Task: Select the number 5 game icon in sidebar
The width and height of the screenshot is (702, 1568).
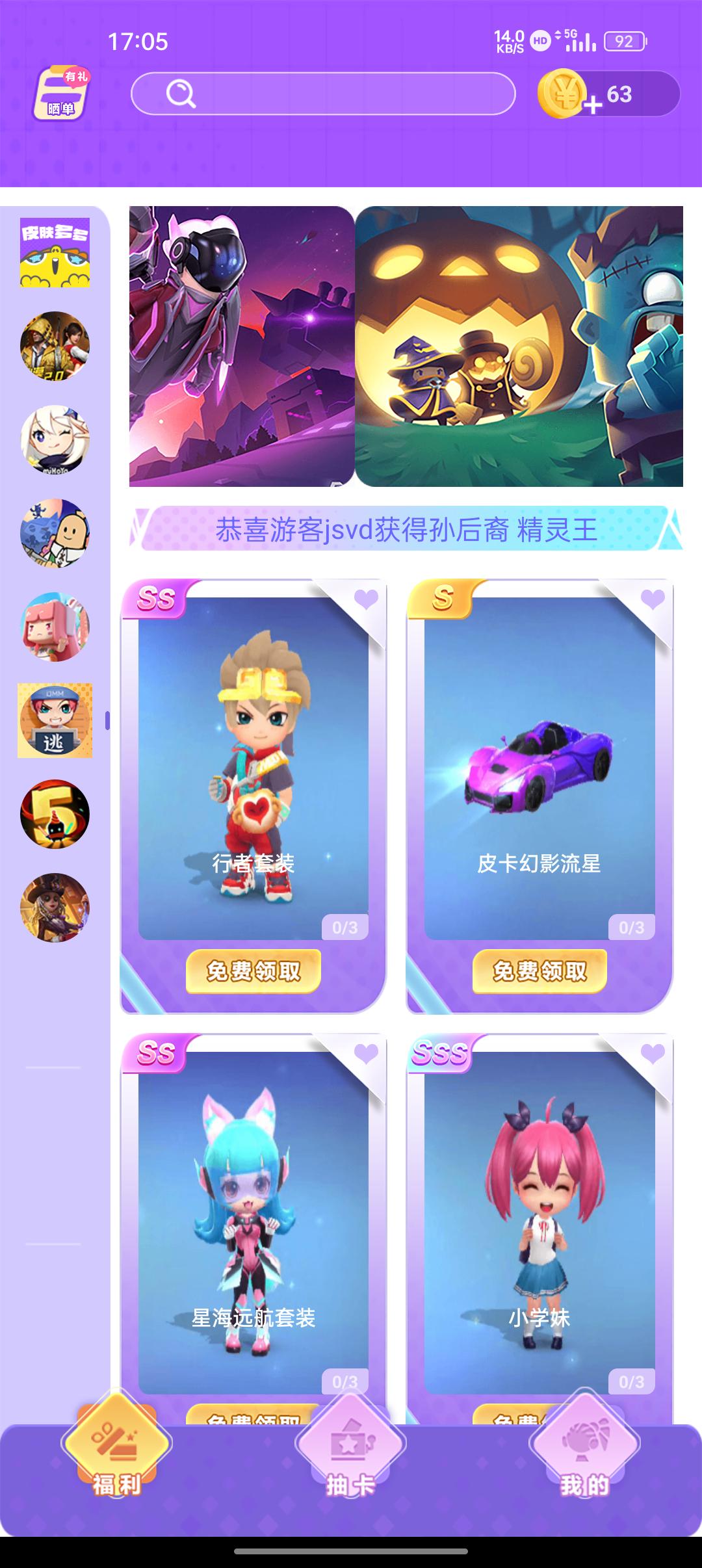Action: click(55, 814)
